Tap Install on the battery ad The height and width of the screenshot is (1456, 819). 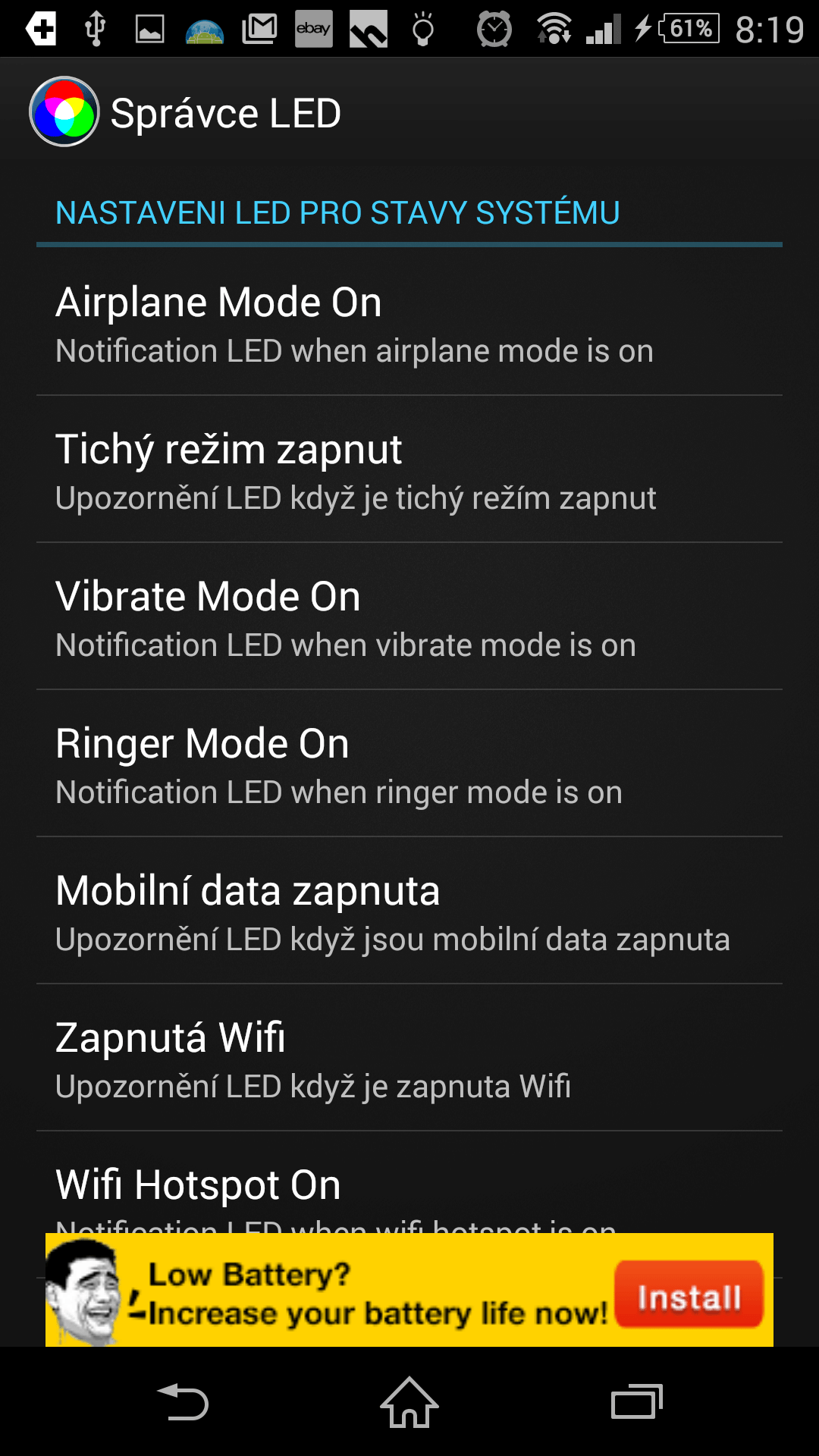689,1294
